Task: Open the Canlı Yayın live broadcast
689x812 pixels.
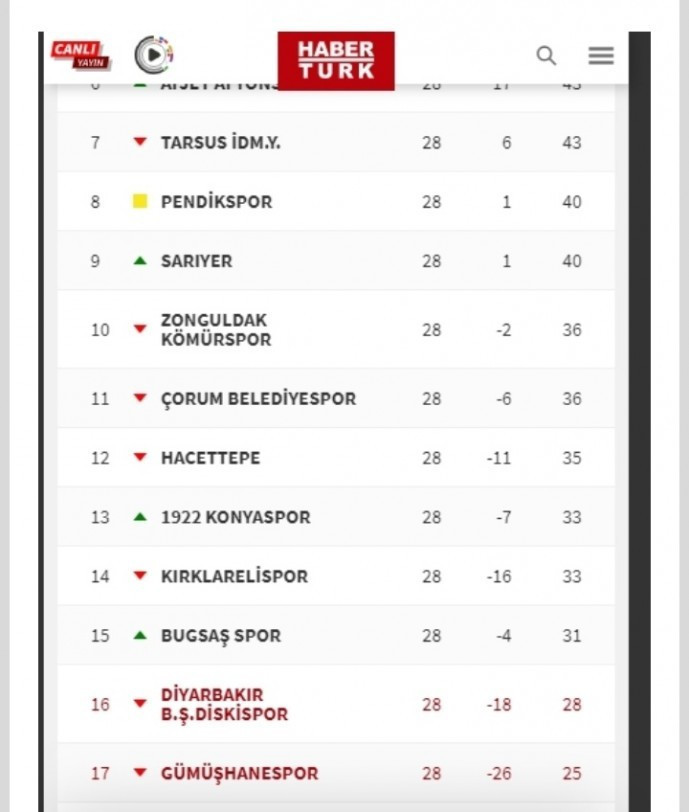Action: click(80, 55)
